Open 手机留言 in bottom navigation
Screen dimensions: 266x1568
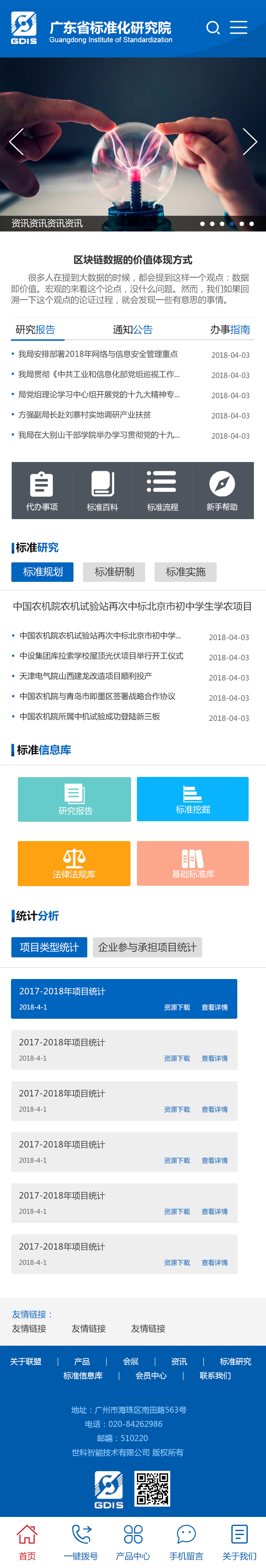pyautogui.click(x=186, y=1542)
